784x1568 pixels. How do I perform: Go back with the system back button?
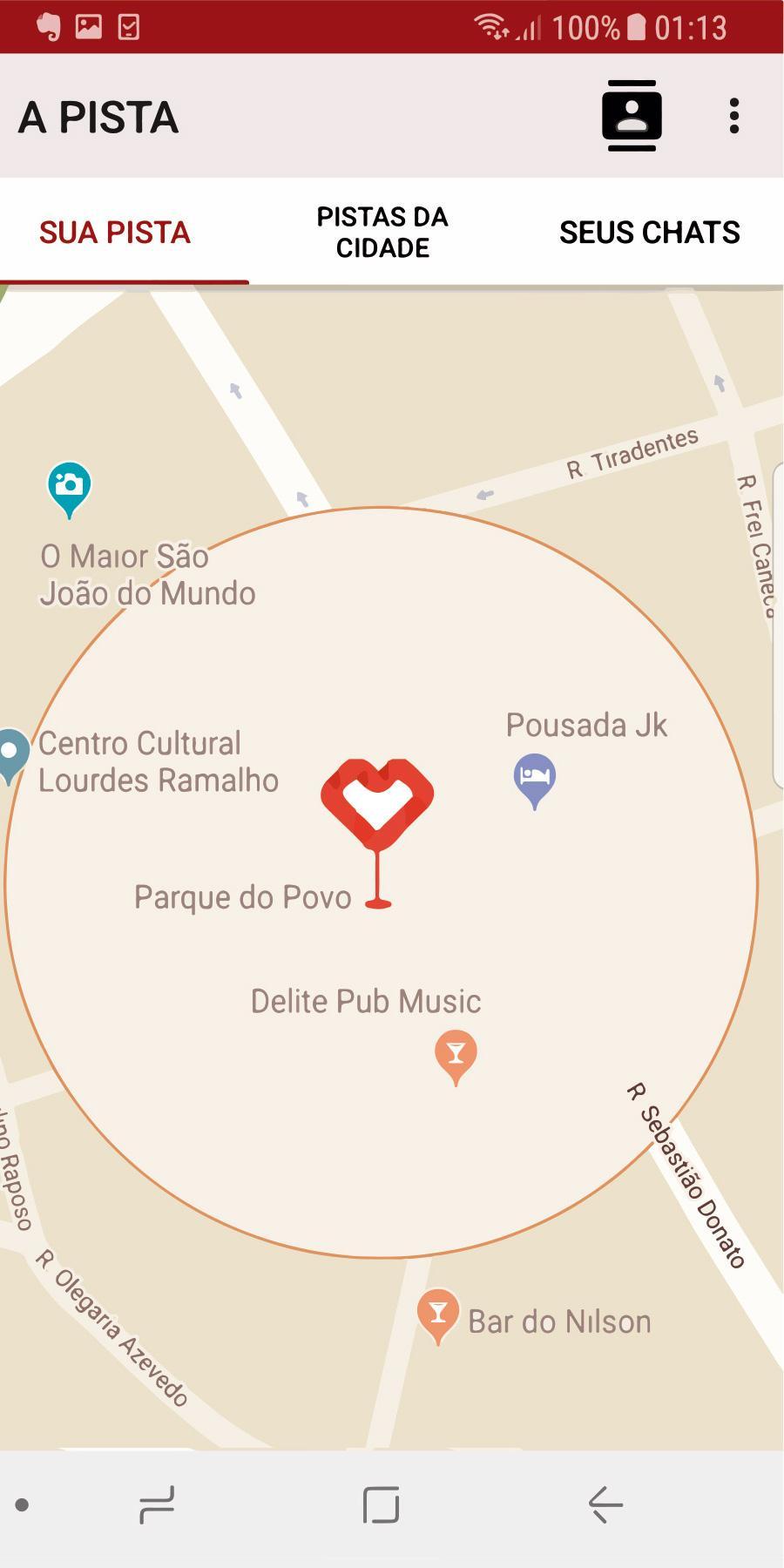[605, 1504]
